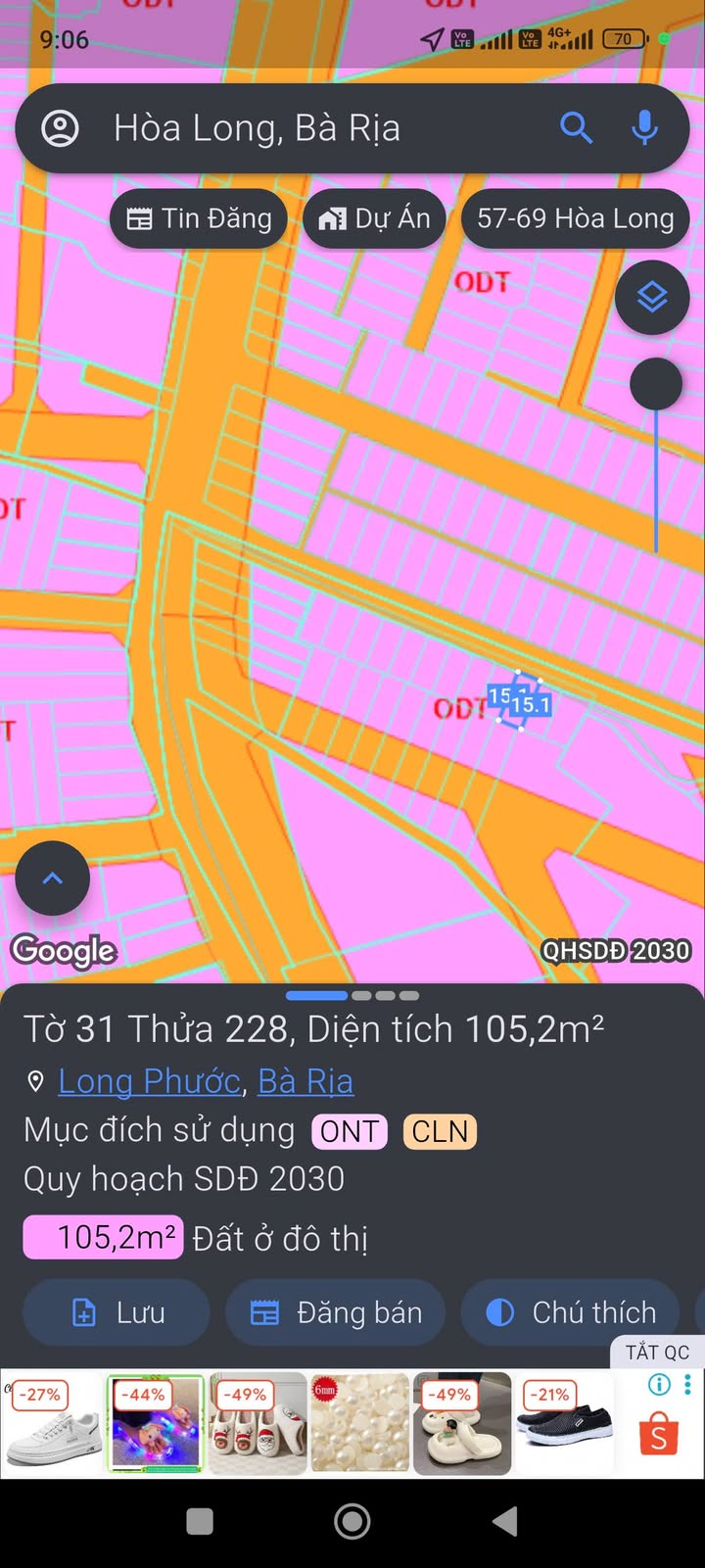The width and height of the screenshot is (705, 1568).
Task: Expand panel with the up arrow button
Action: (53, 879)
